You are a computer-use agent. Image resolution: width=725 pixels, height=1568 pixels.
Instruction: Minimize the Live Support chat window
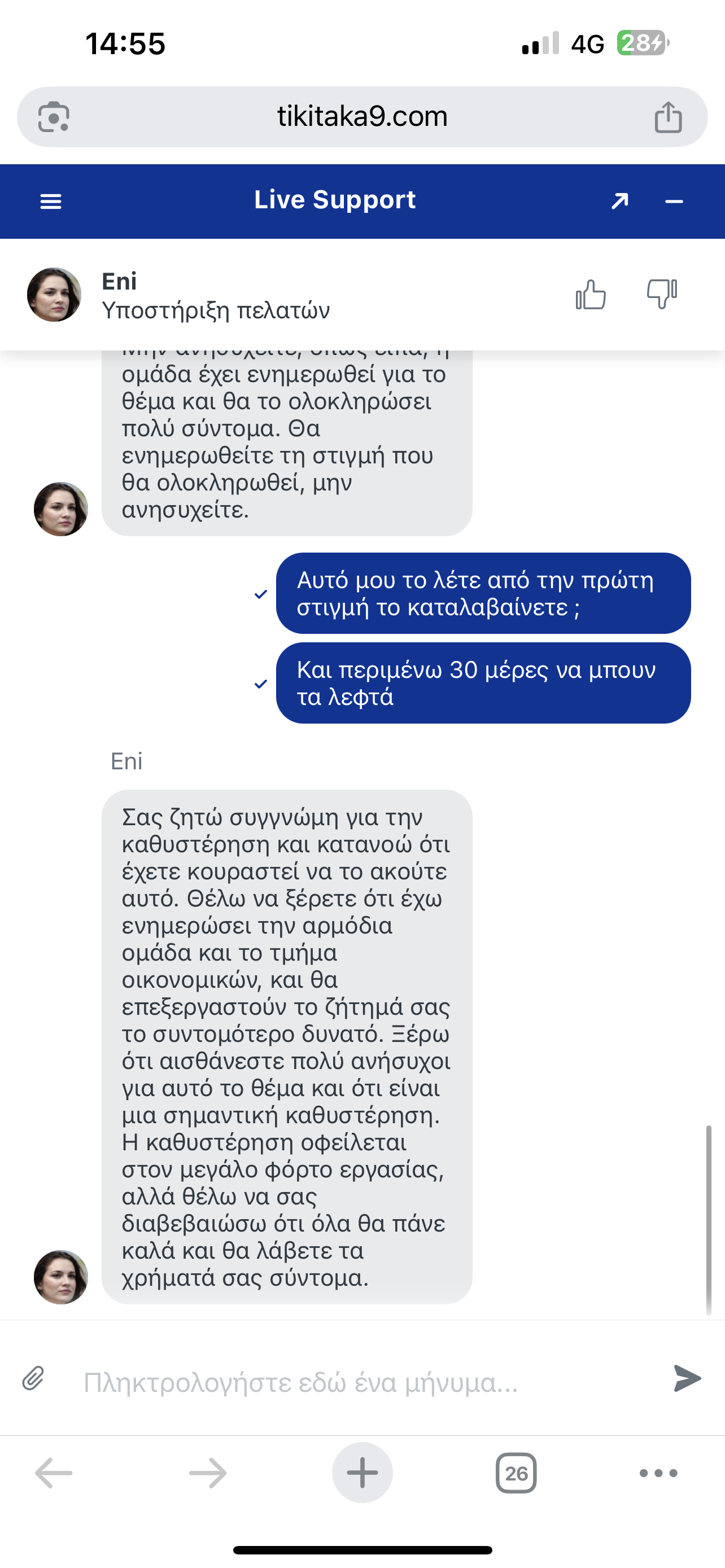pyautogui.click(x=674, y=202)
